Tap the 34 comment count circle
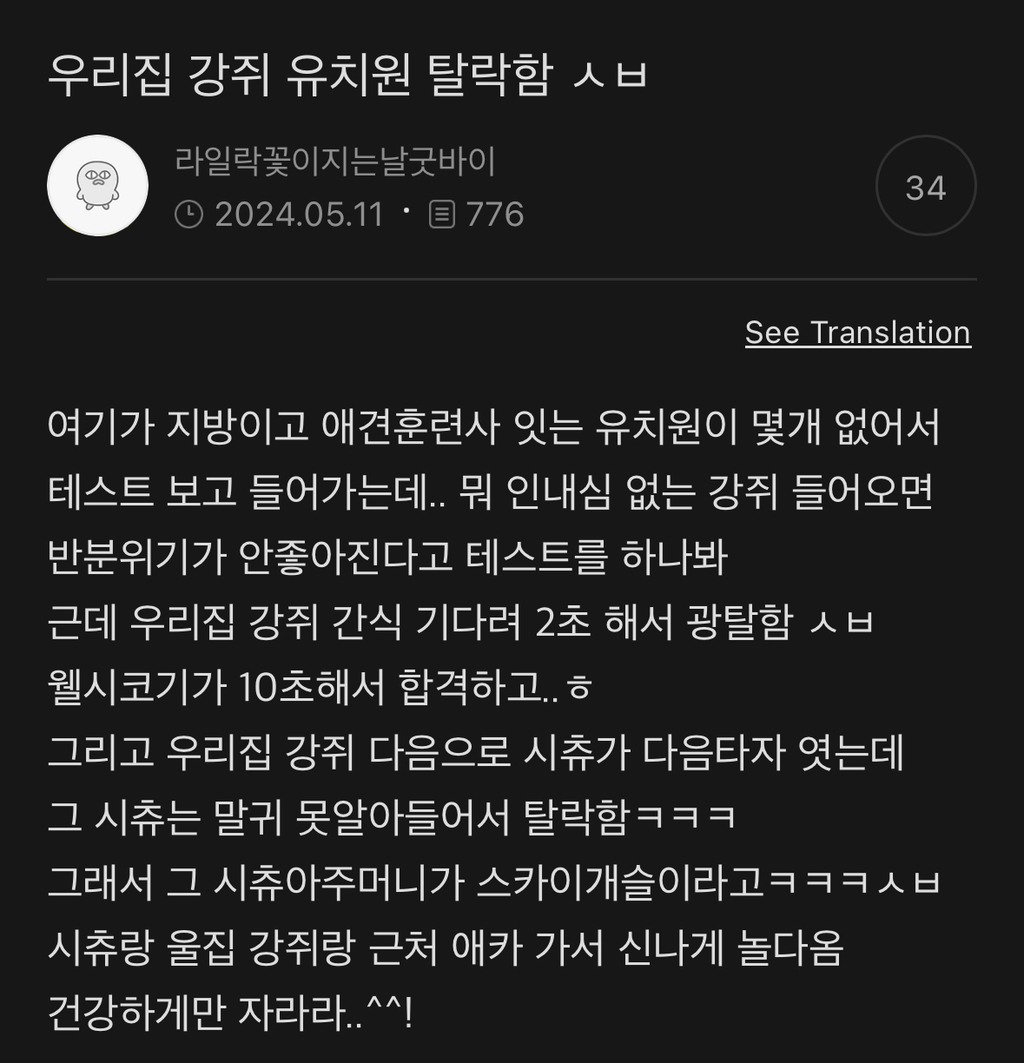Screen dimensions: 1024x1063 point(926,186)
